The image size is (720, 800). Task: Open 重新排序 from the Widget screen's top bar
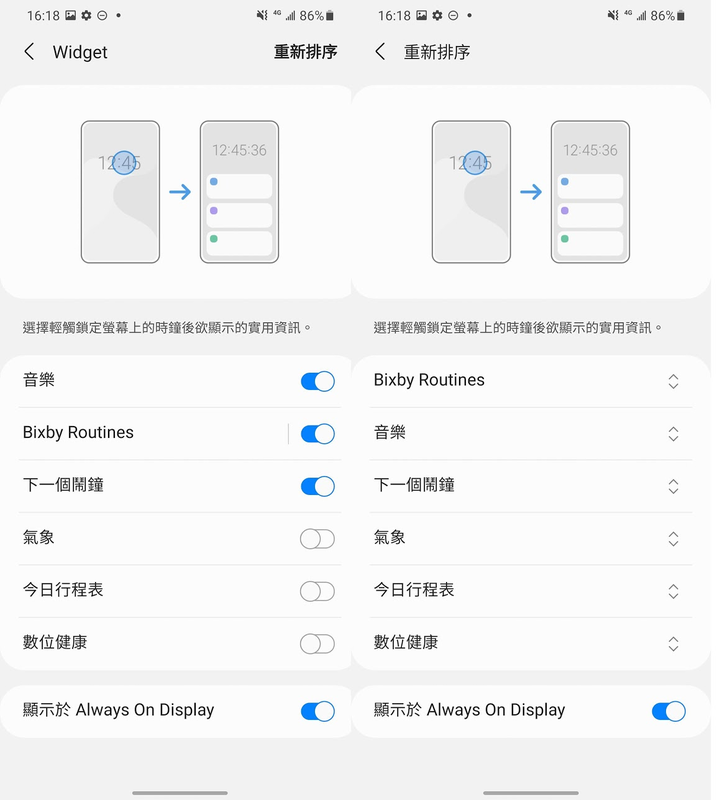[x=305, y=52]
